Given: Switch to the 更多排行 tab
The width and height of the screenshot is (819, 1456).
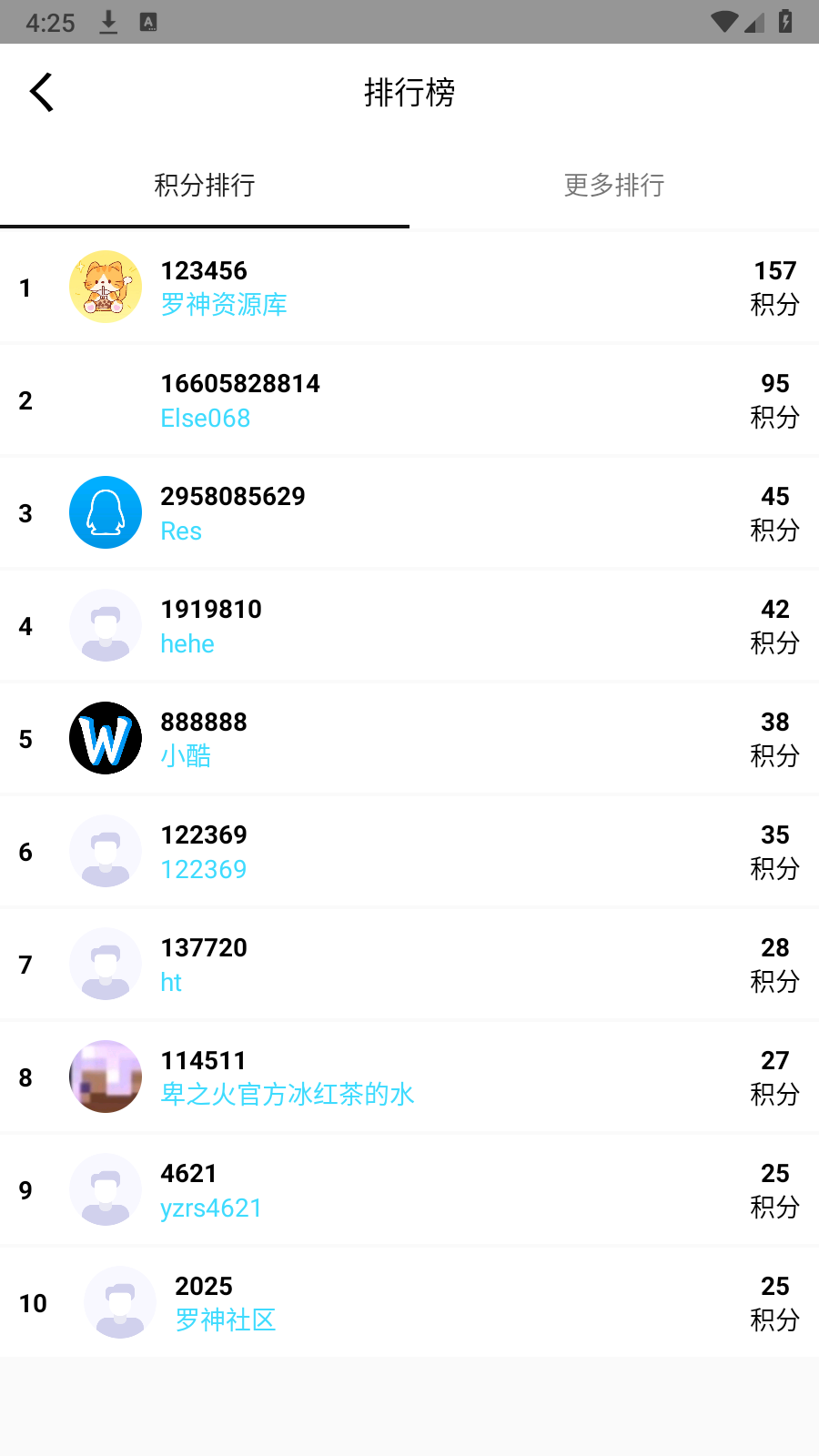Looking at the screenshot, I should click(x=614, y=186).
